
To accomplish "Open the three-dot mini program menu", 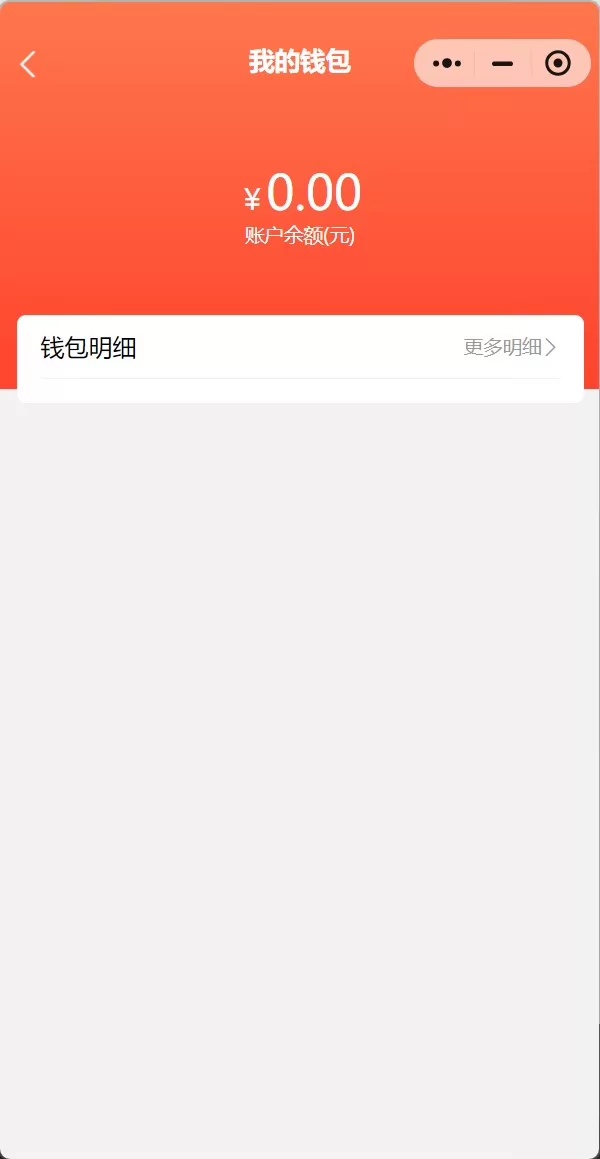I will [446, 64].
